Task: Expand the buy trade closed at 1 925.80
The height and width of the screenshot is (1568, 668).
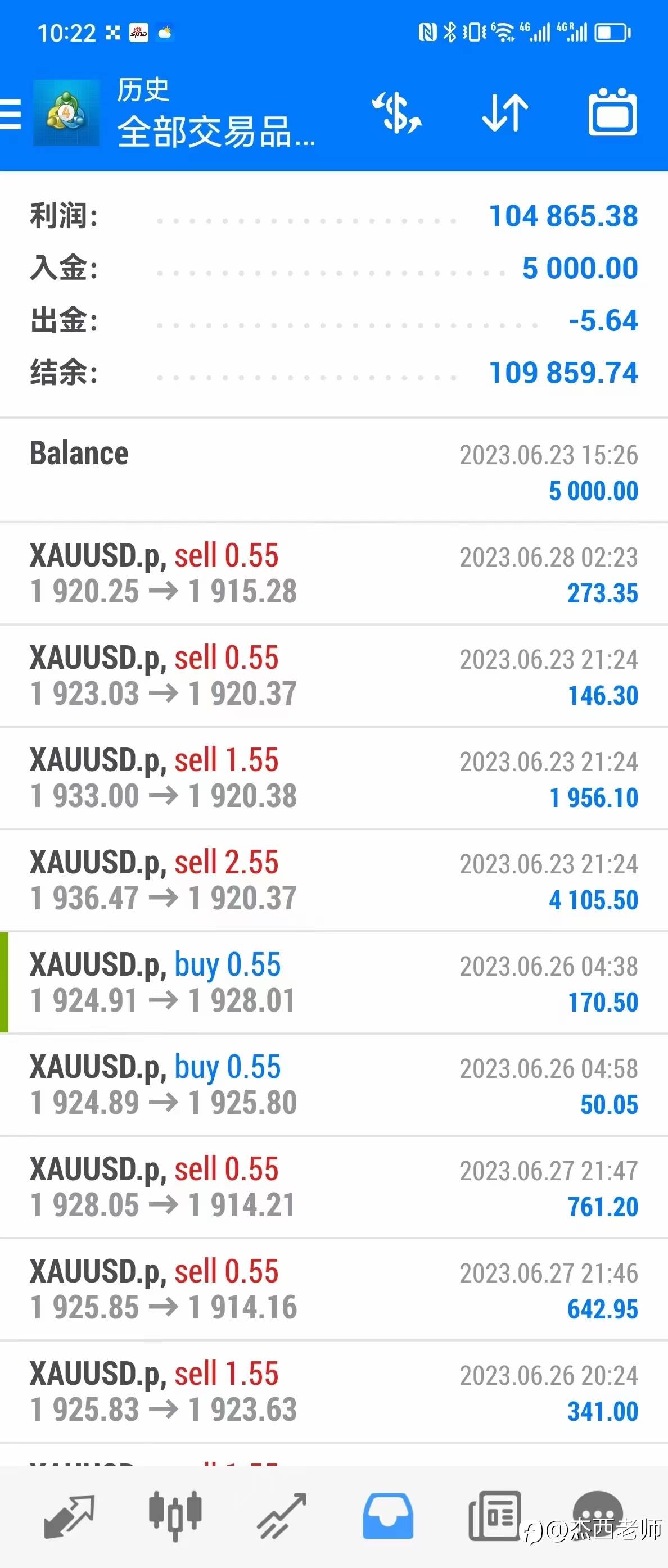Action: point(333,1085)
